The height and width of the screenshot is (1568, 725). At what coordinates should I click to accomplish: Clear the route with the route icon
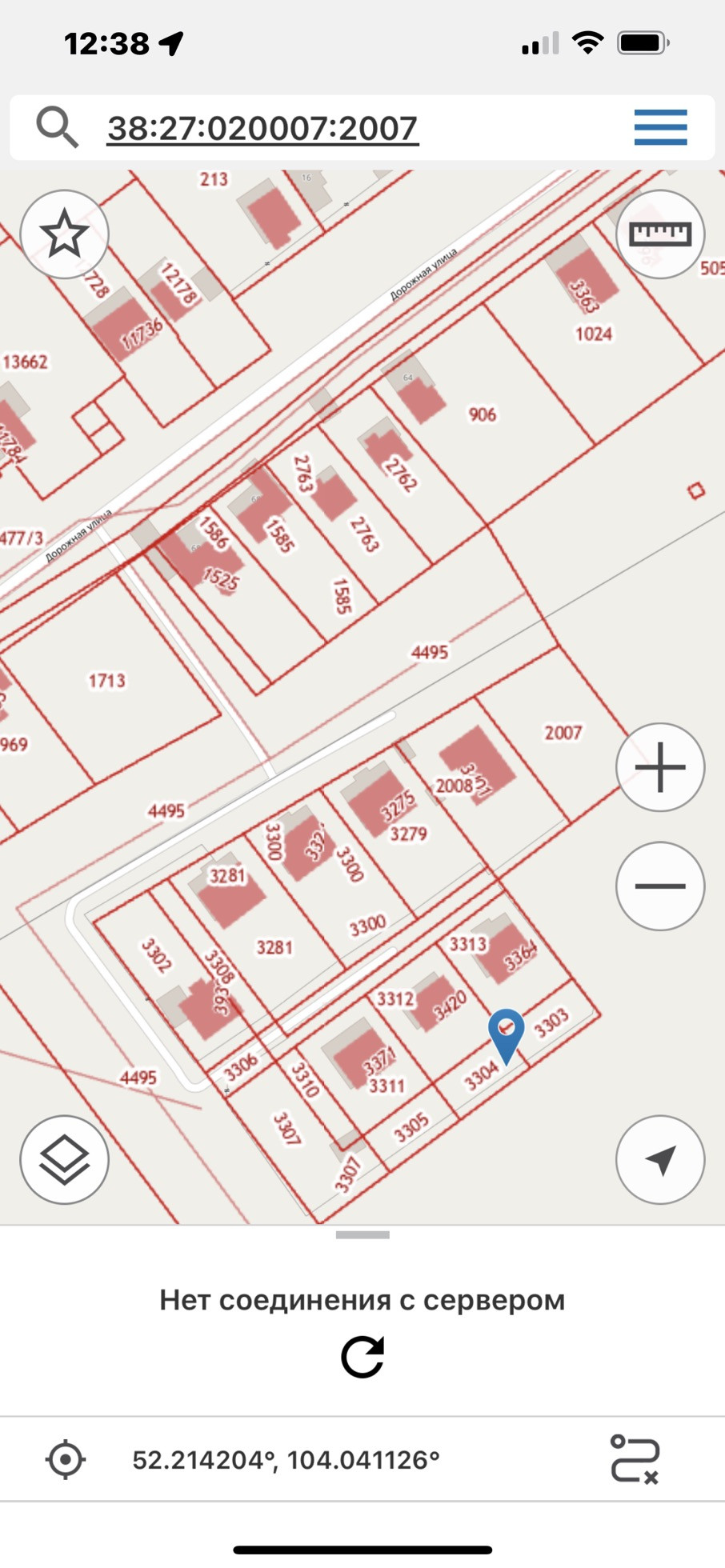point(635,1459)
